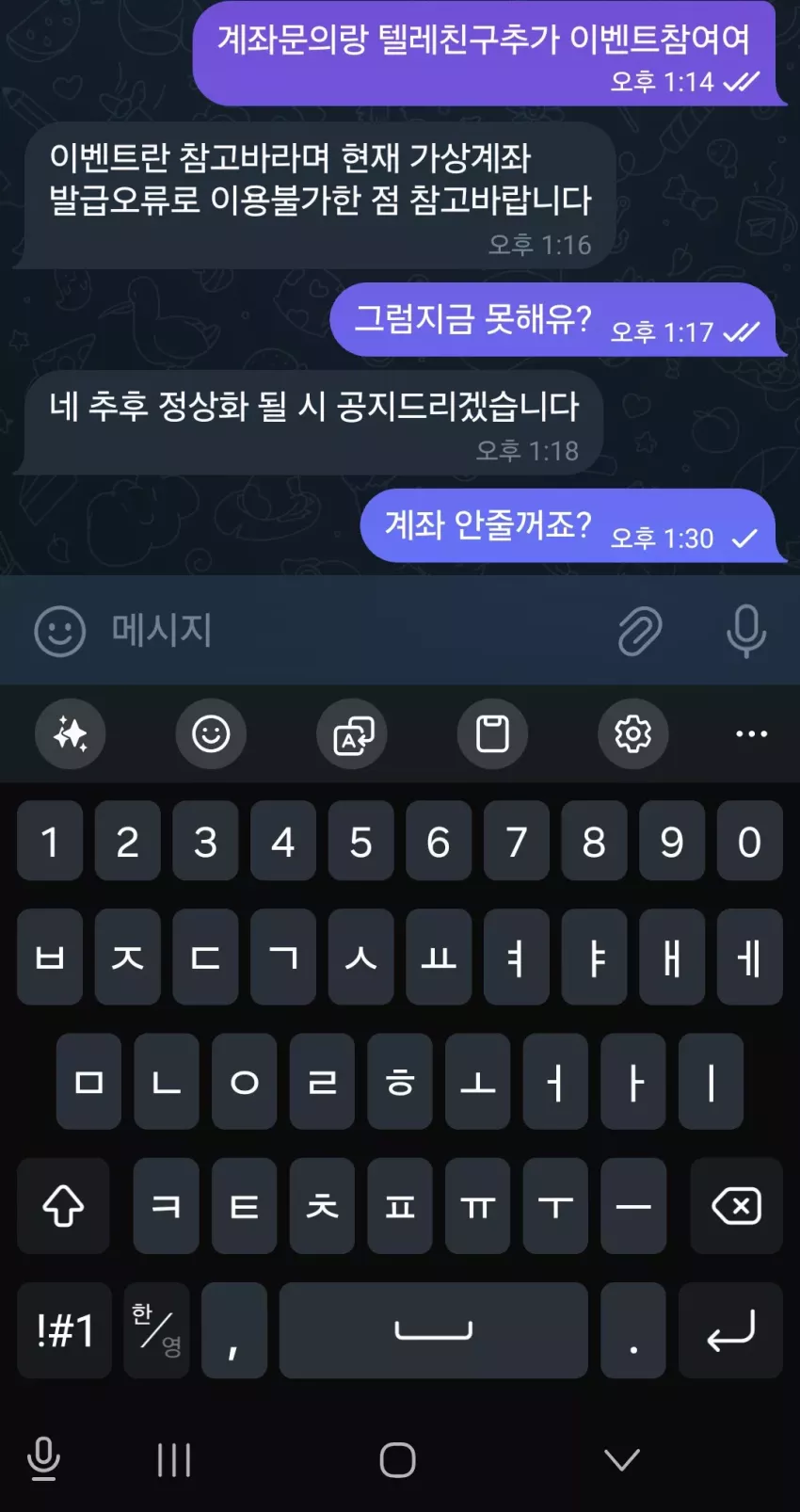Type the ㅂ key
Viewport: 800px width, 1512px height.
click(50, 957)
